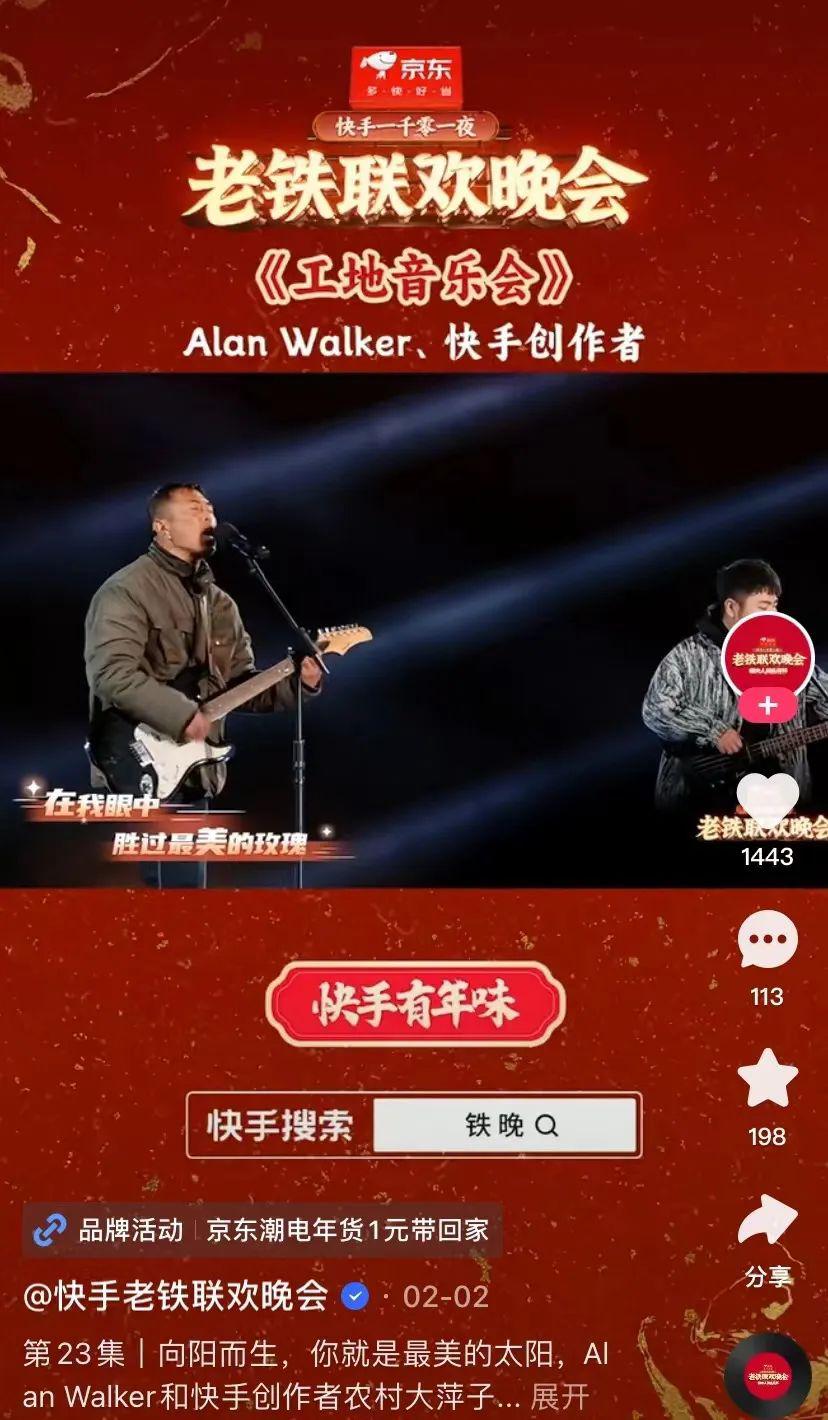Like this video with the heart icon
This screenshot has width=828, height=1420.
[767, 800]
